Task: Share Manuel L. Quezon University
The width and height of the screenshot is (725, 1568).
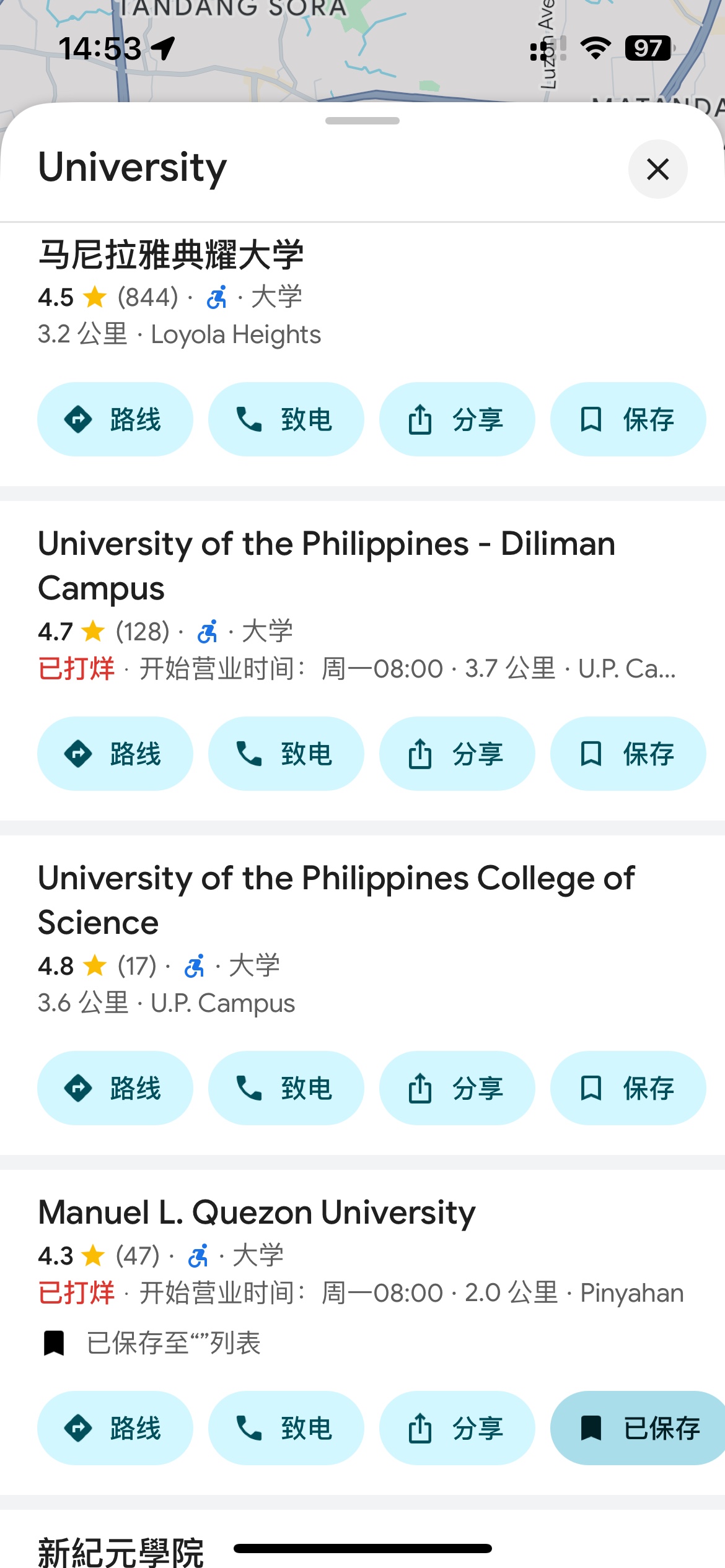Action: pyautogui.click(x=457, y=1428)
